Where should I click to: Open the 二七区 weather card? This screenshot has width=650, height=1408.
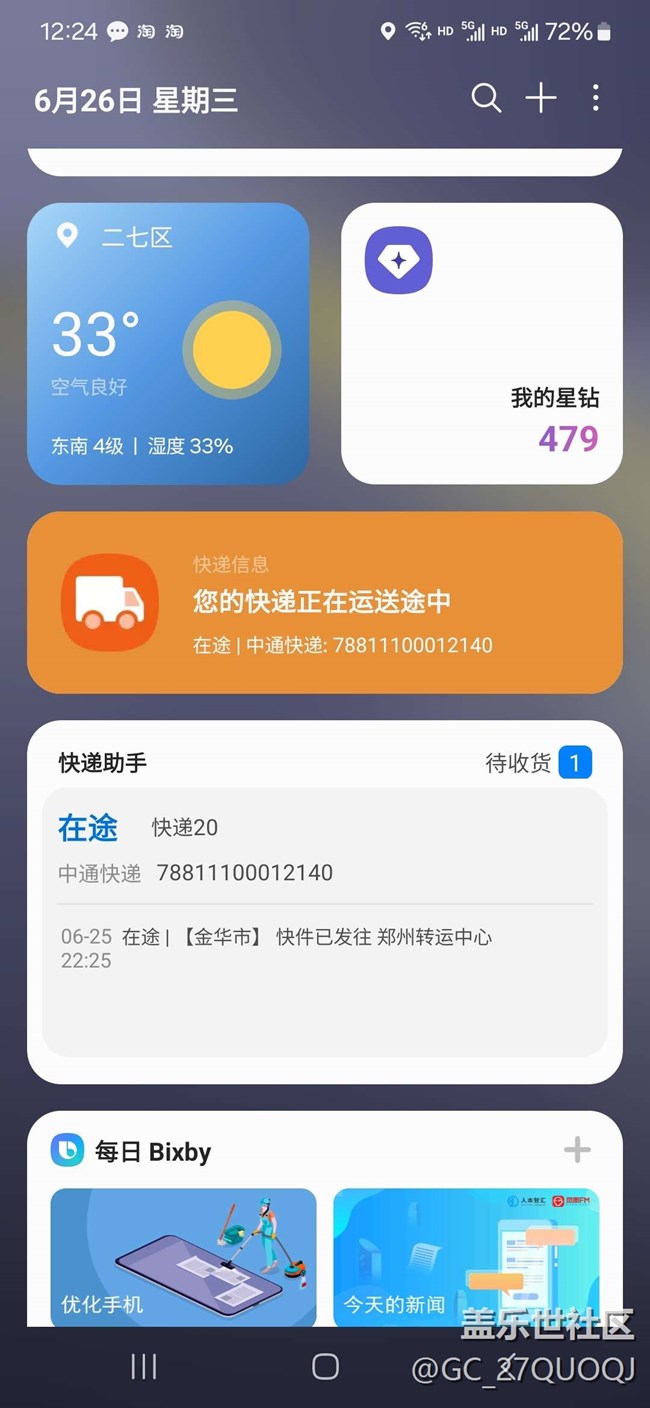click(168, 344)
